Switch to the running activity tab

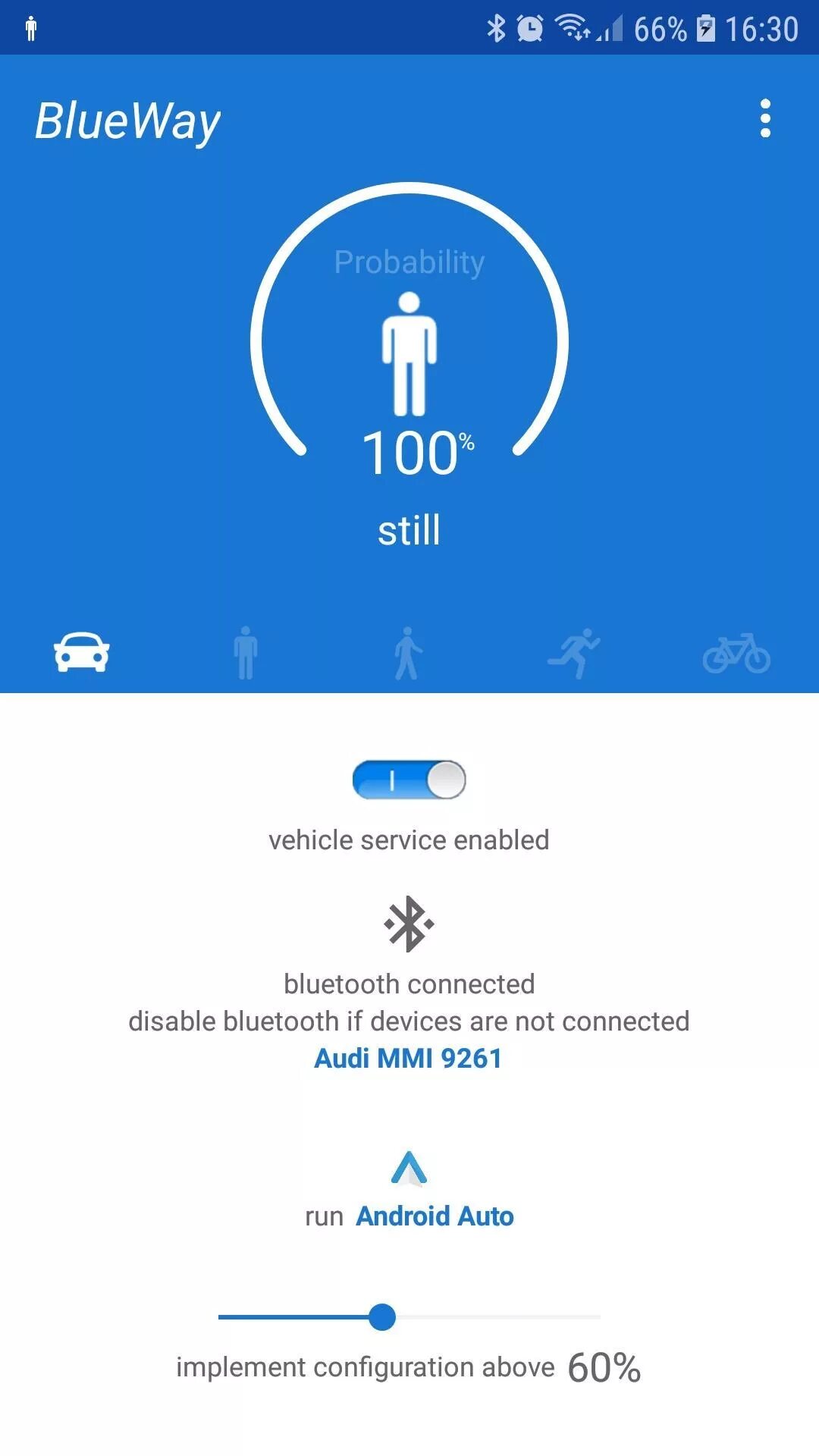coord(573,652)
